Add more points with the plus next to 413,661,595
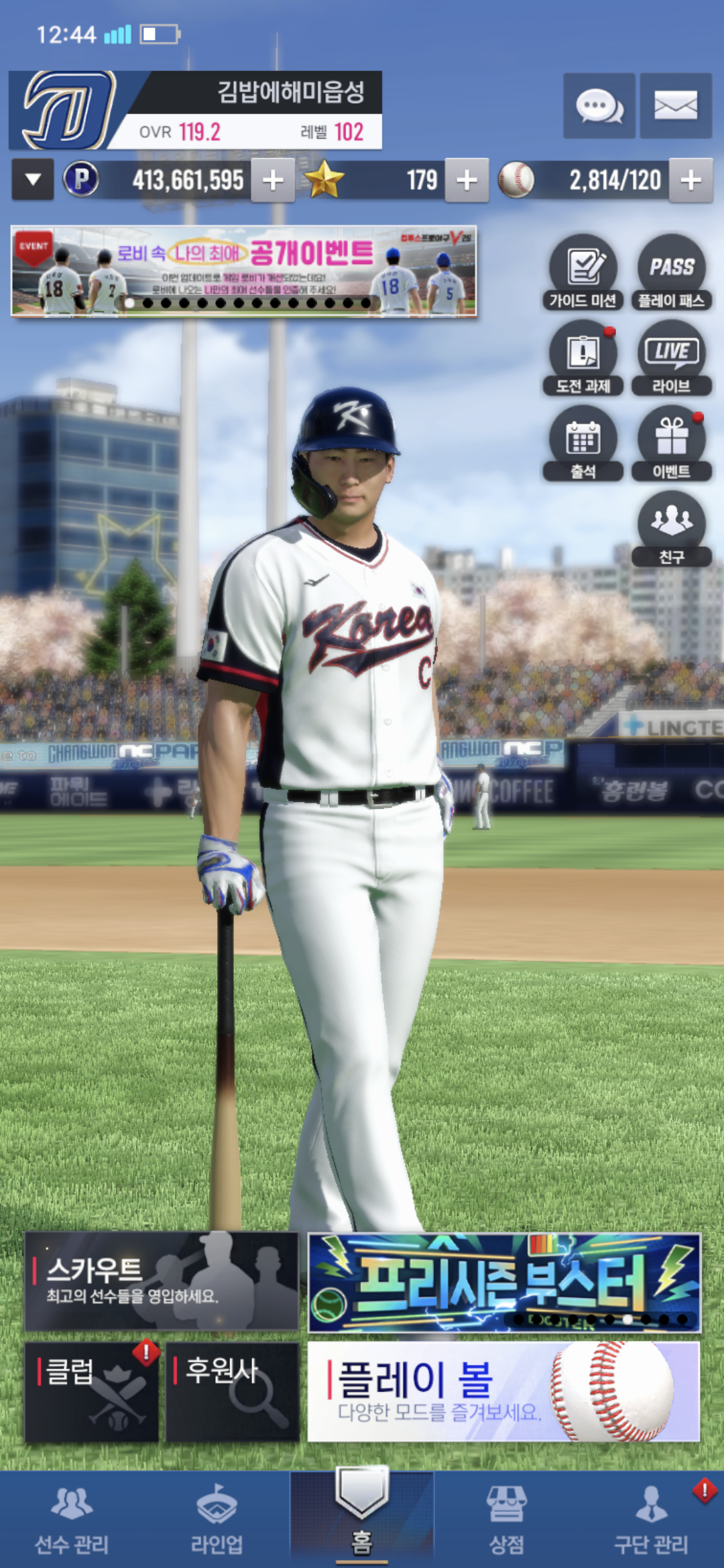Viewport: 724px width, 1568px height. (x=273, y=180)
